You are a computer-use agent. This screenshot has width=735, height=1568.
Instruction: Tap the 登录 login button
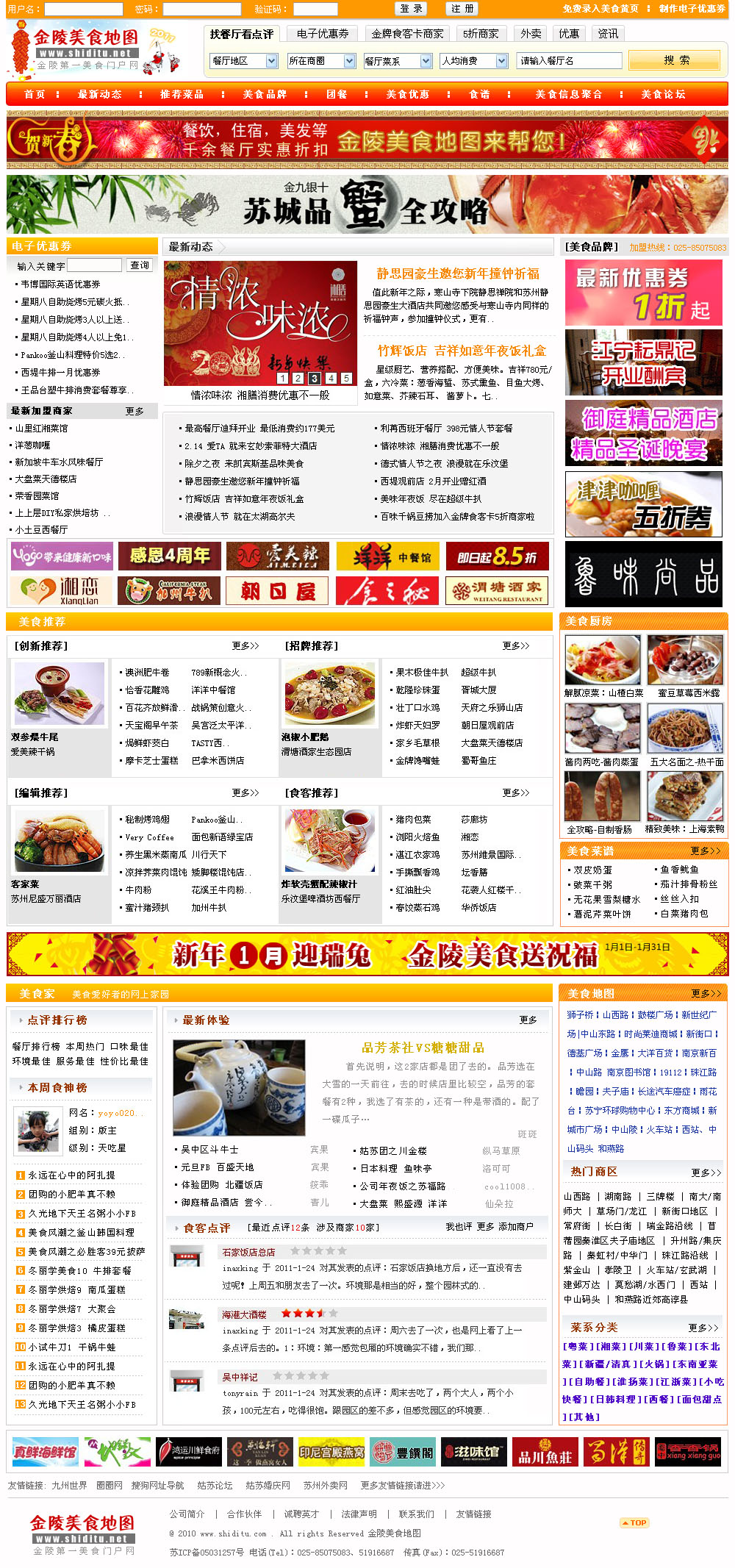pos(412,9)
